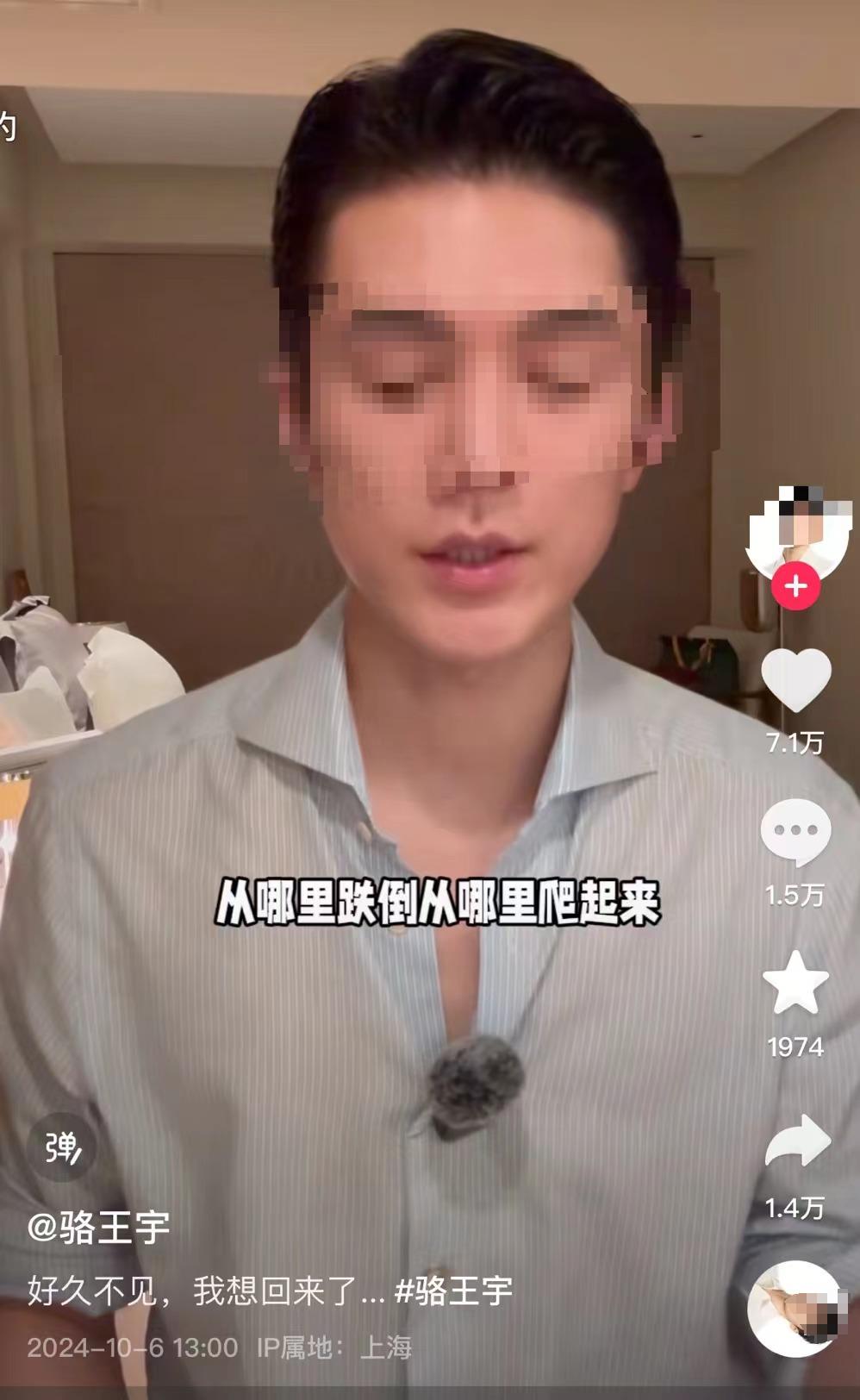Add this video to favorites with the star
Viewport: 860px width, 1400px height.
795,984
